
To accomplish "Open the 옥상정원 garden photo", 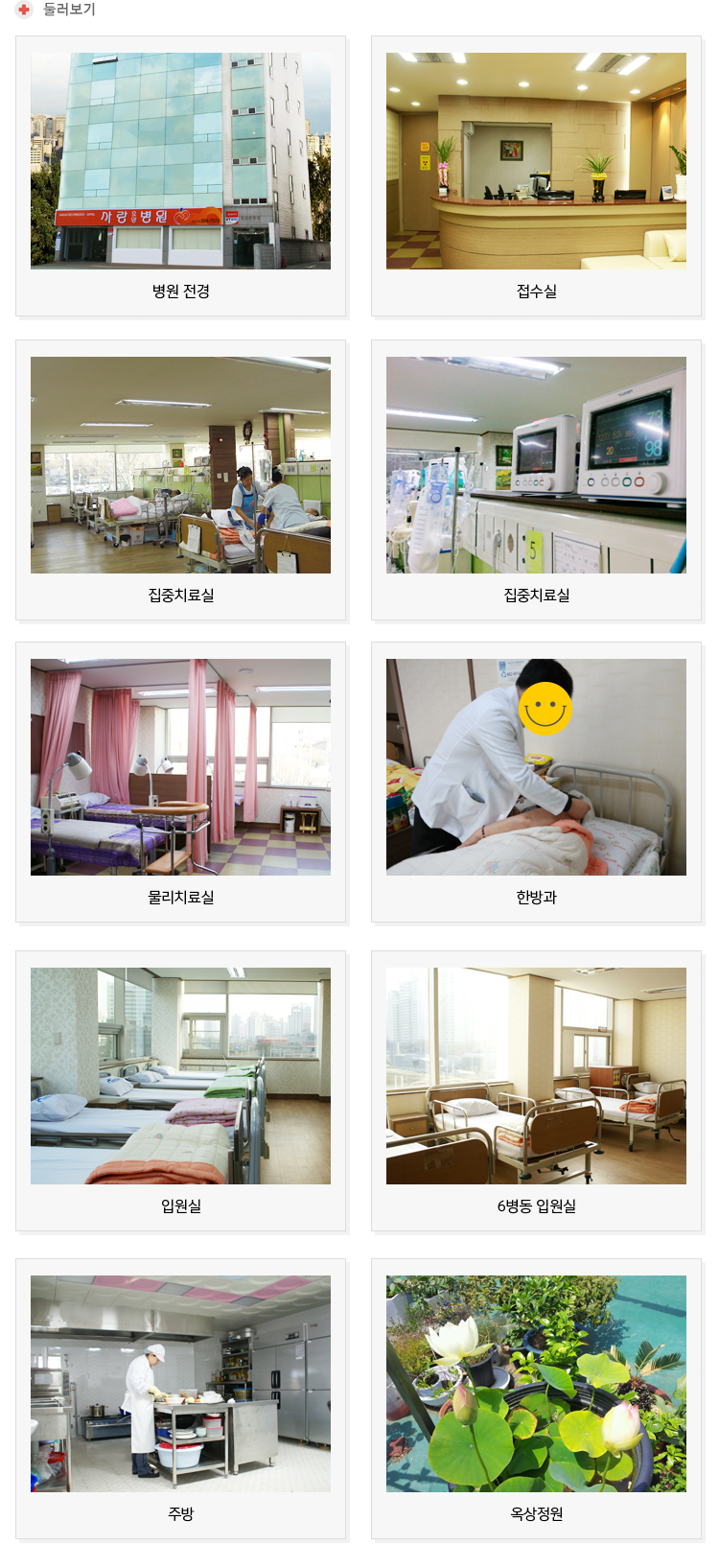I will 536,1384.
